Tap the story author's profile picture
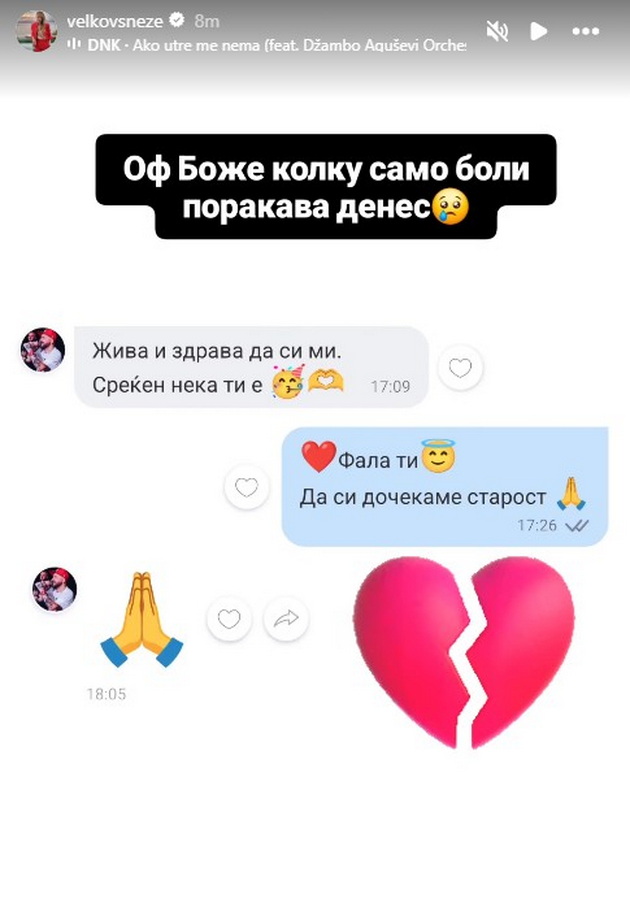The width and height of the screenshot is (630, 907). [x=36, y=31]
